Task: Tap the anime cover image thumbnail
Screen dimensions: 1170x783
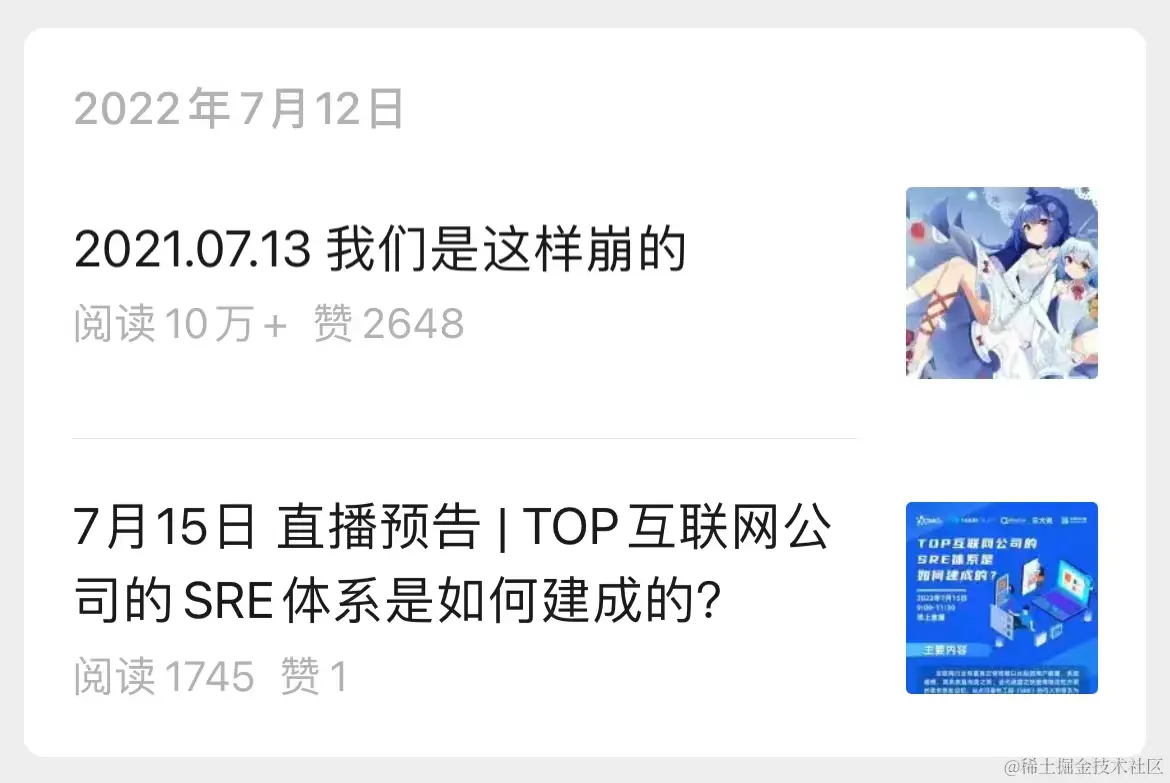Action: 1001,283
